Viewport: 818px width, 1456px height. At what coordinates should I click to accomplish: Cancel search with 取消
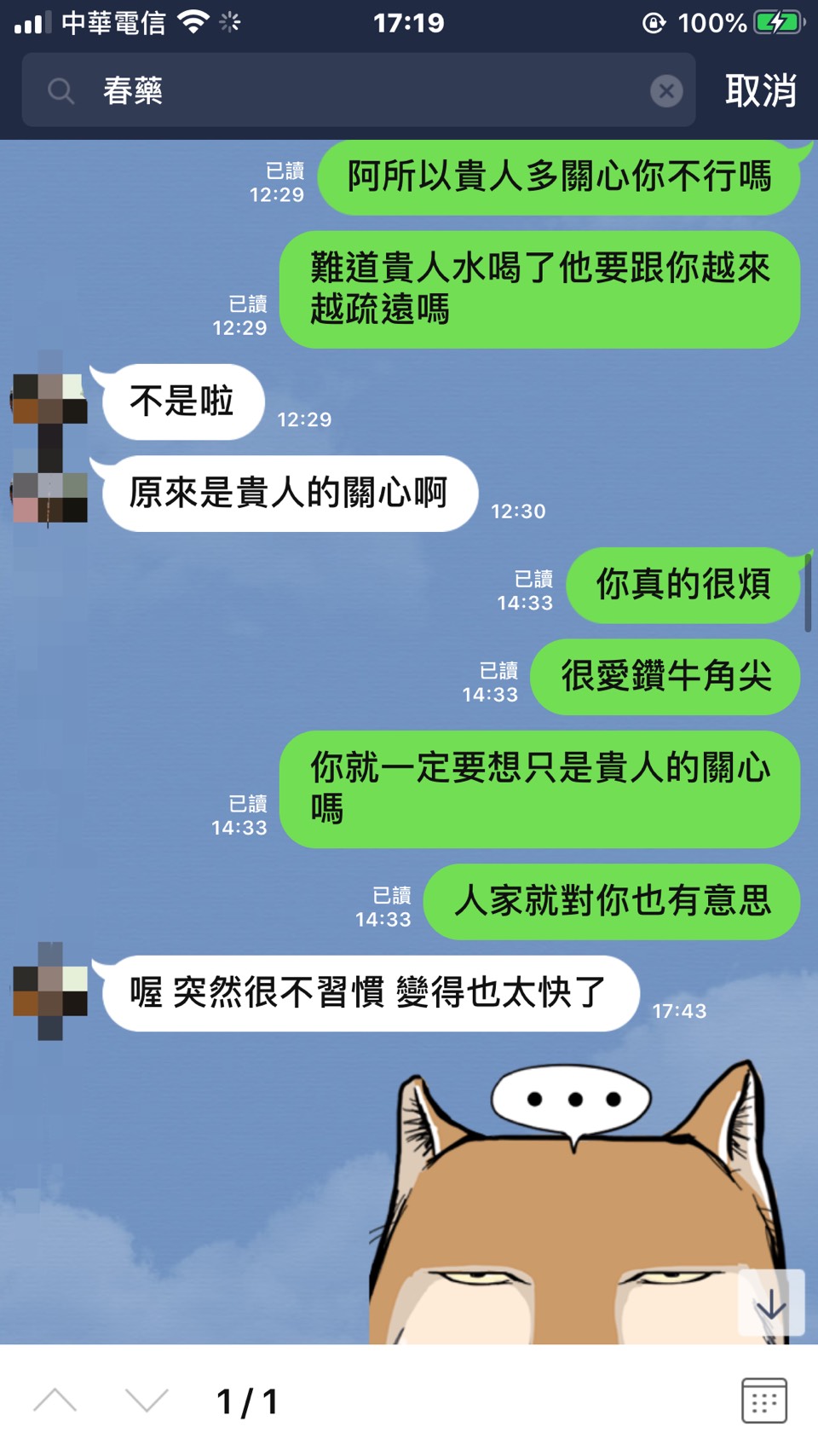point(761,90)
